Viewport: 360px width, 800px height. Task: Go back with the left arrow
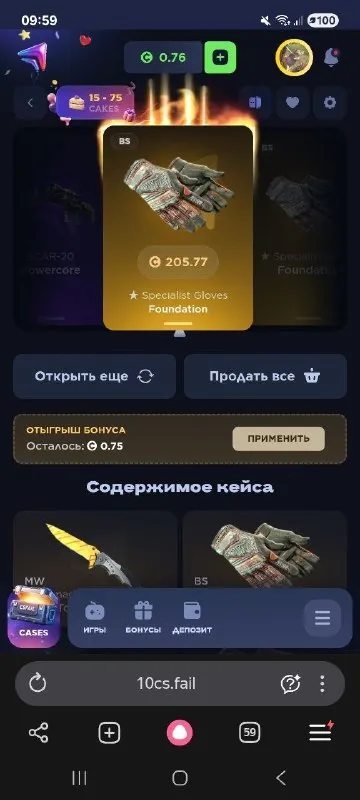(30, 103)
